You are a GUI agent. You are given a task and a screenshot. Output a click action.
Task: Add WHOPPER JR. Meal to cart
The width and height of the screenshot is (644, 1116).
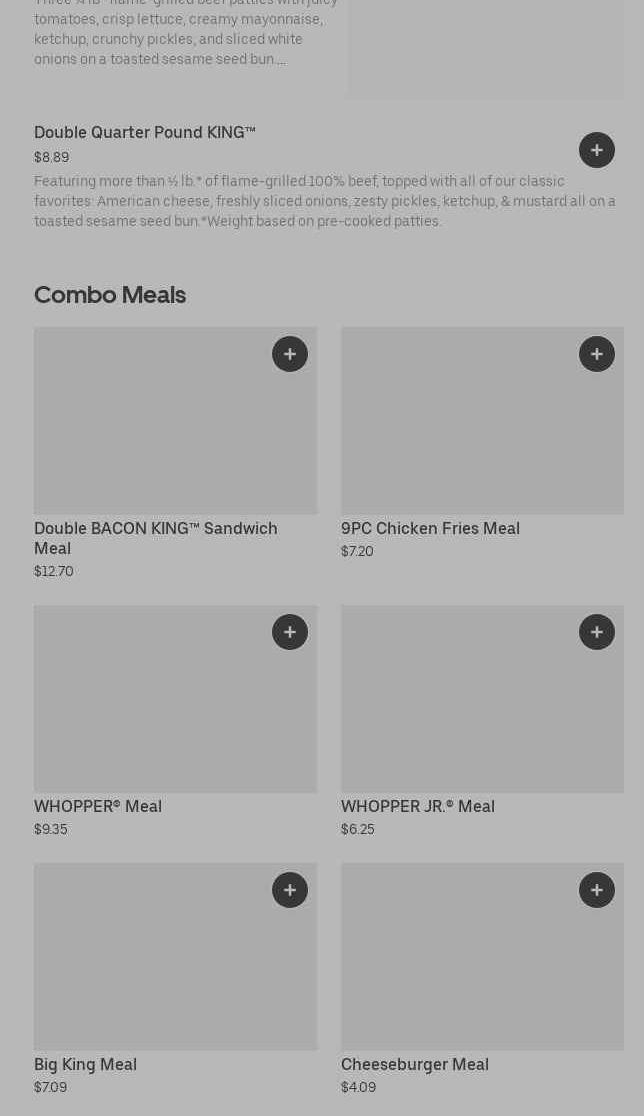[x=596, y=632]
